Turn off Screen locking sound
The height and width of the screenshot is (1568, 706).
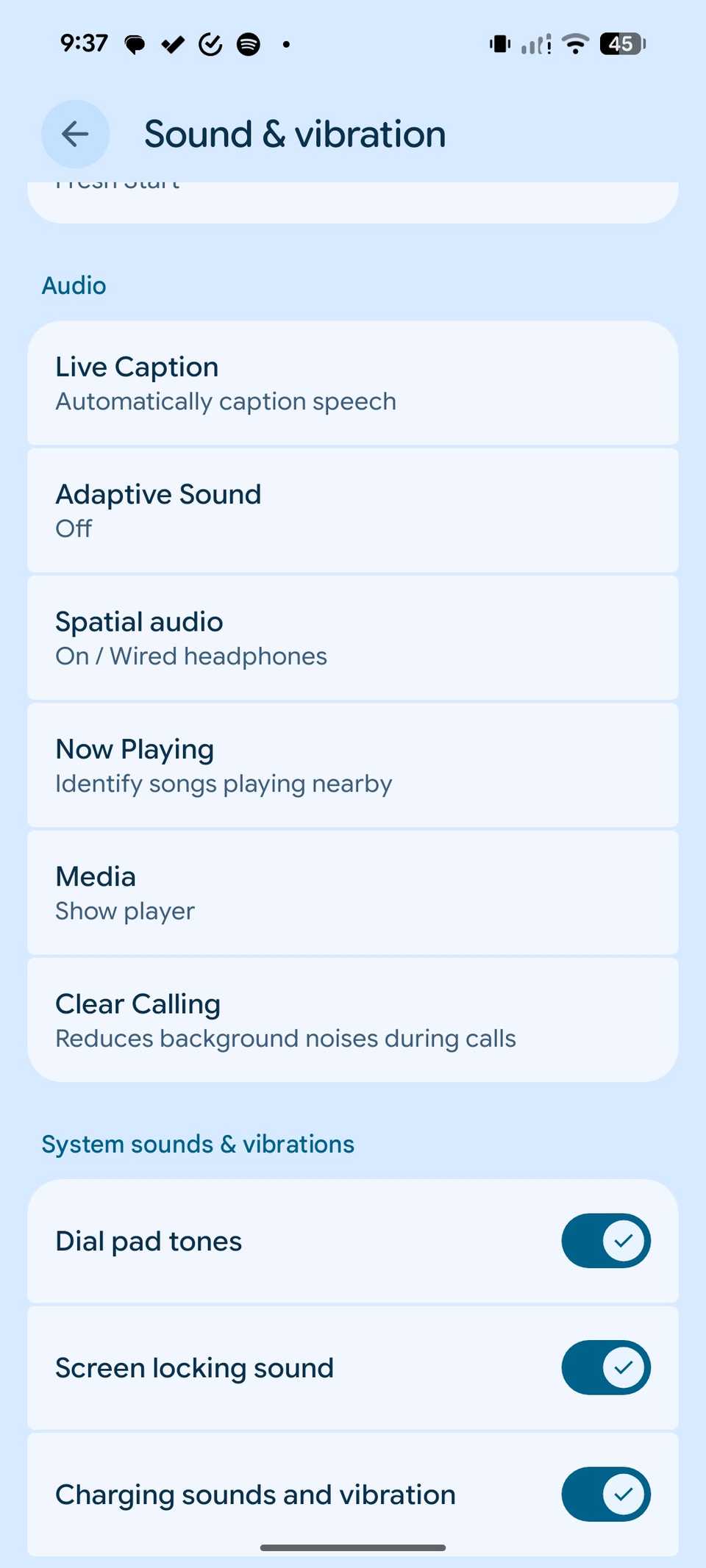[605, 1367]
